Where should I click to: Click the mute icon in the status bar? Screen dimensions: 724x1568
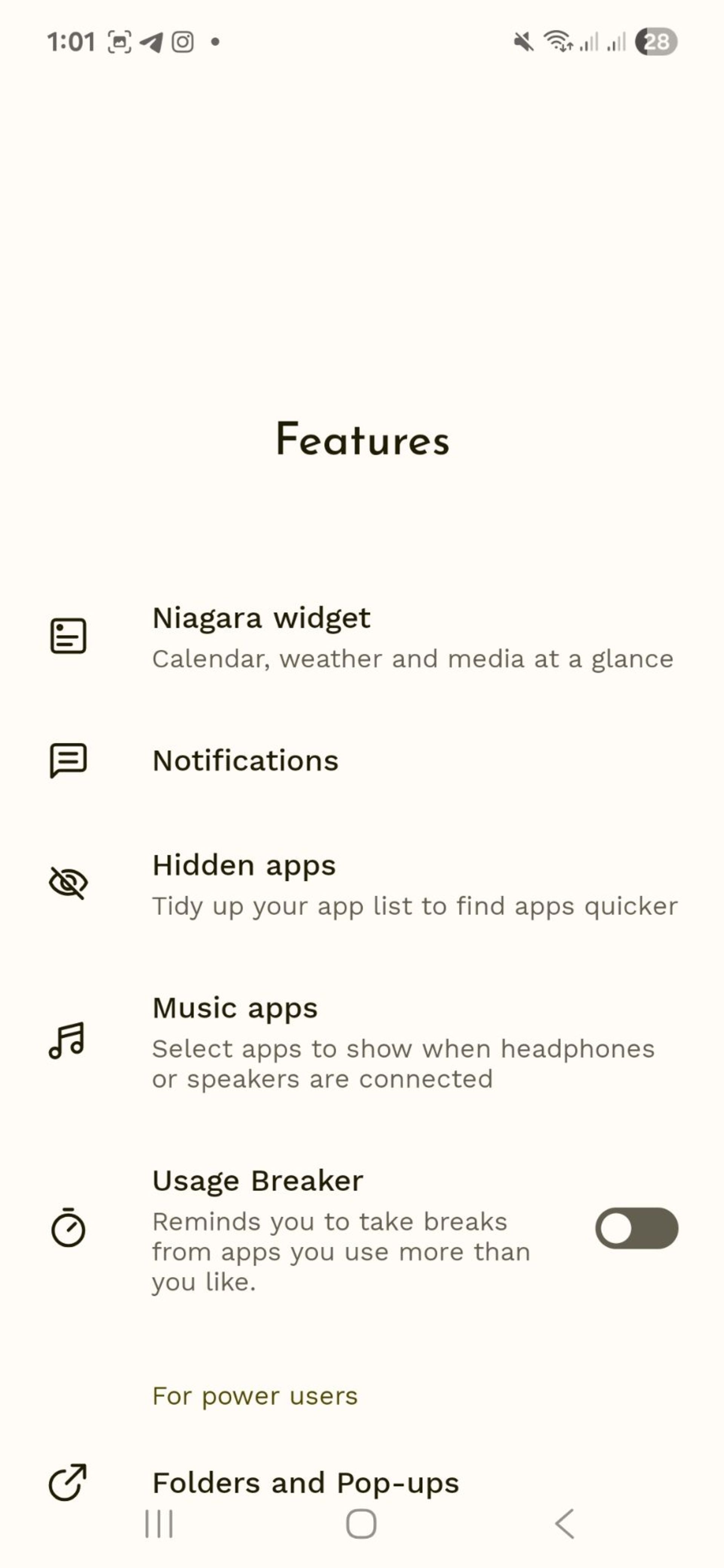(x=524, y=41)
